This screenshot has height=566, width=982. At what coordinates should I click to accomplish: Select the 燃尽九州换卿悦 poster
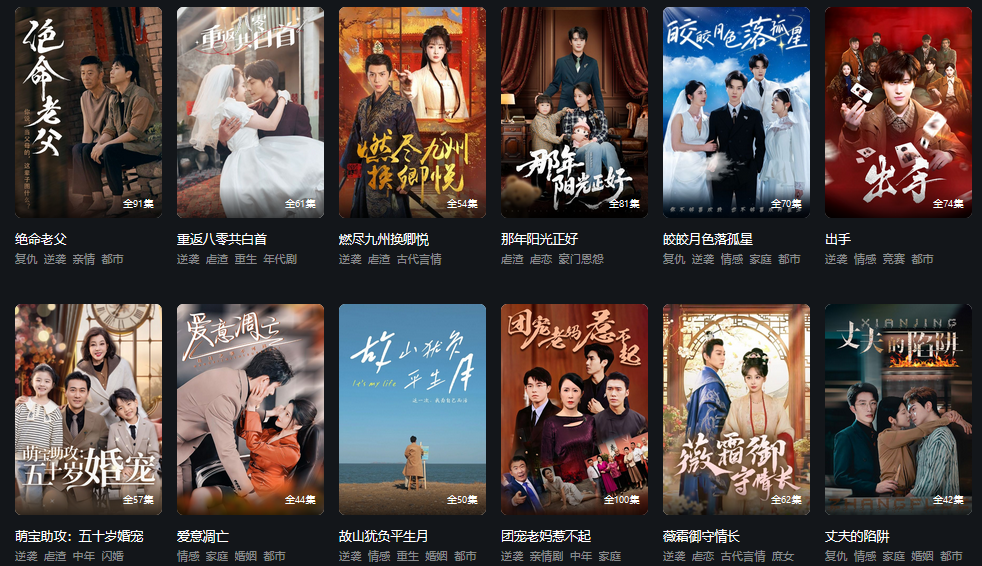[412, 112]
